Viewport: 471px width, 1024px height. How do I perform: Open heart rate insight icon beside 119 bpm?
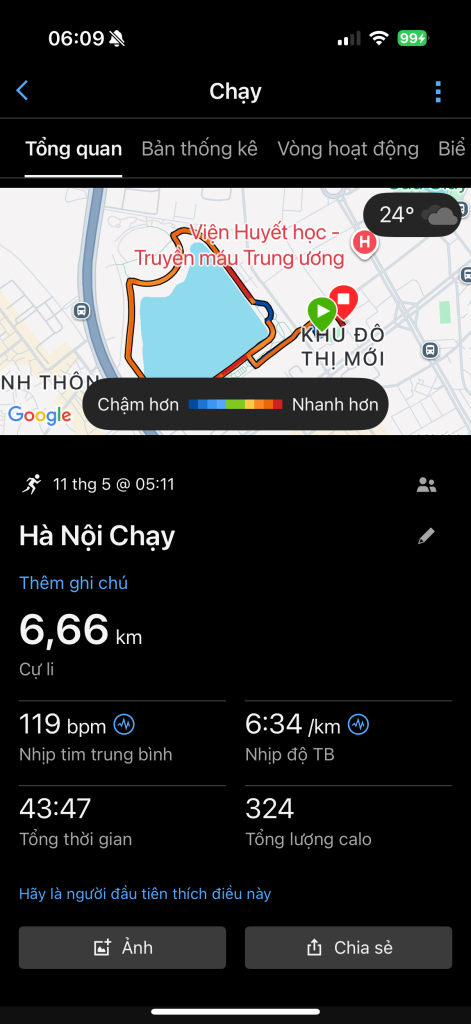click(124, 724)
